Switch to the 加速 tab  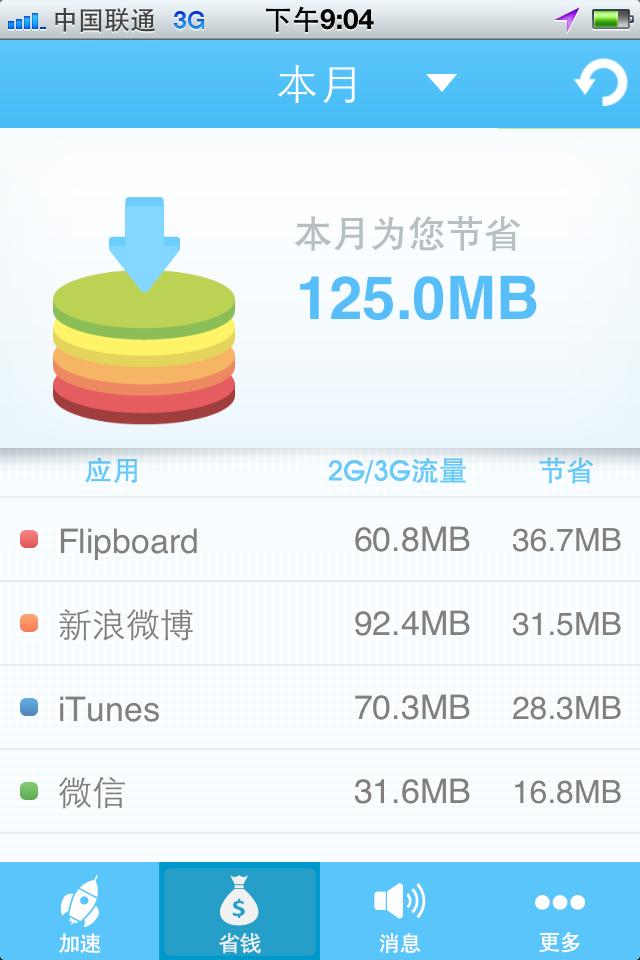click(80, 912)
